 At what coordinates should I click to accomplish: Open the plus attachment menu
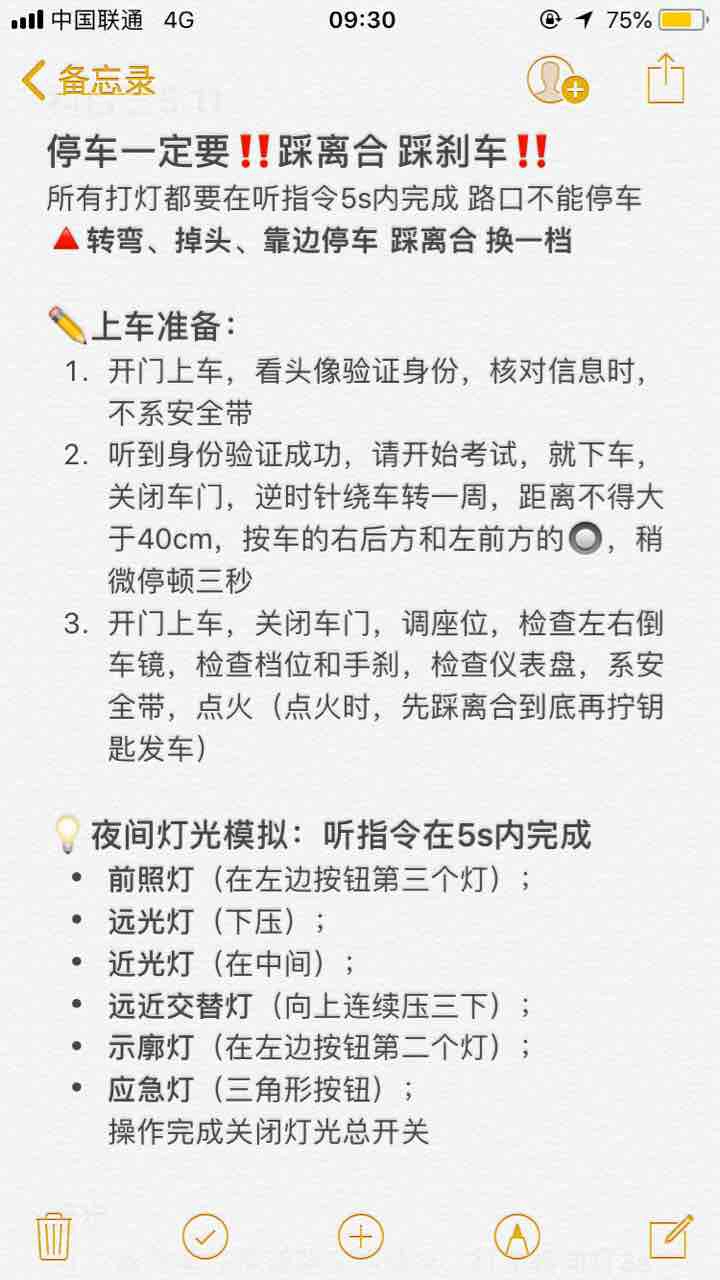click(x=361, y=1237)
